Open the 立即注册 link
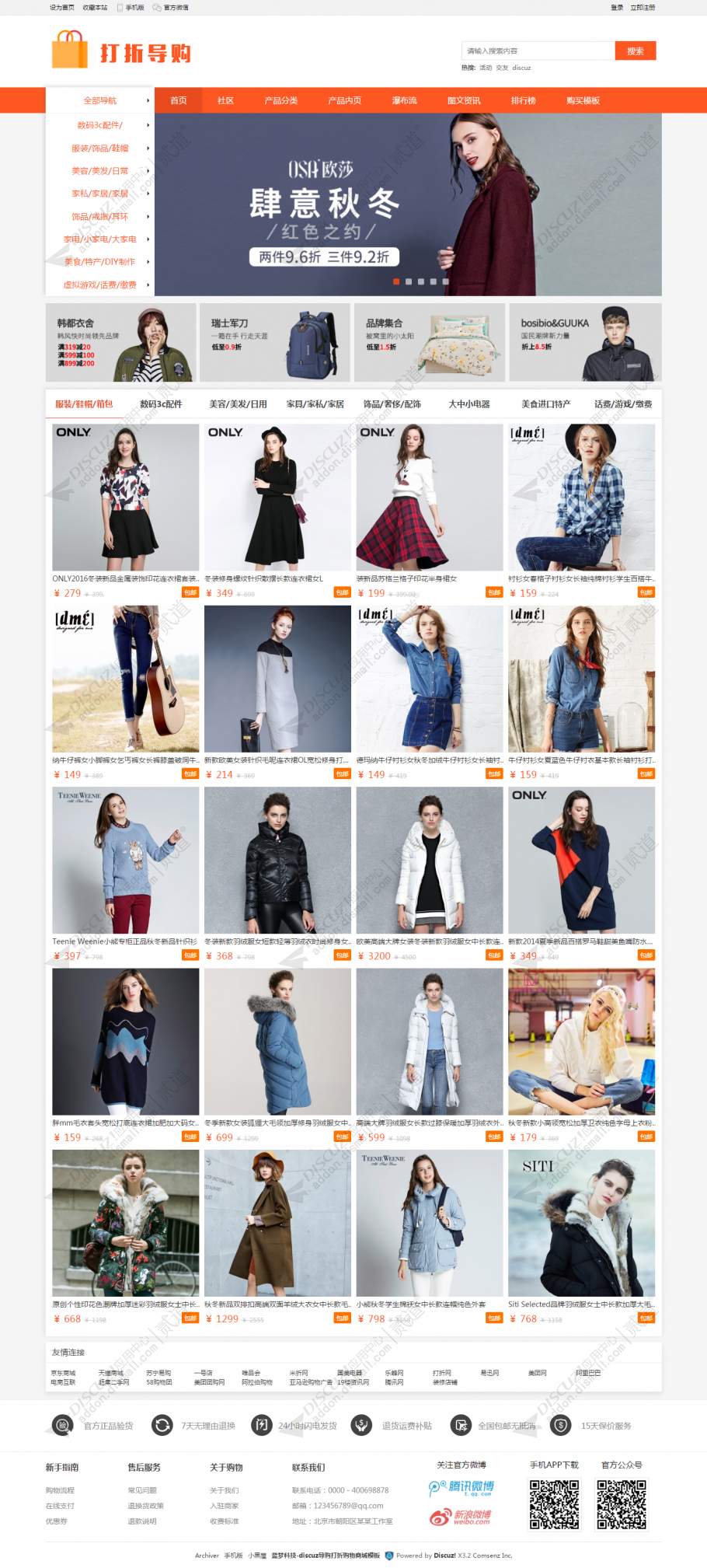The width and height of the screenshot is (707, 1568). (x=643, y=7)
